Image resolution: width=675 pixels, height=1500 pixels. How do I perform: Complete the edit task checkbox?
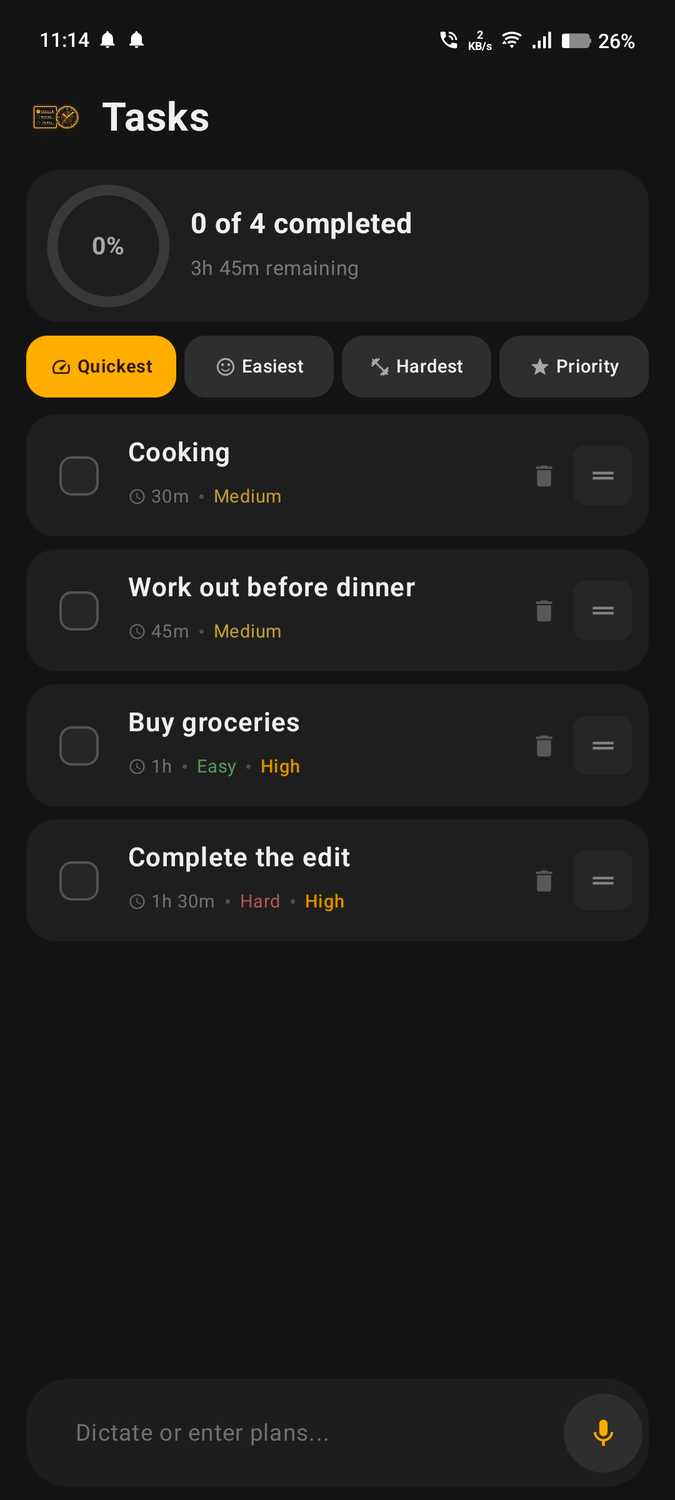[79, 881]
